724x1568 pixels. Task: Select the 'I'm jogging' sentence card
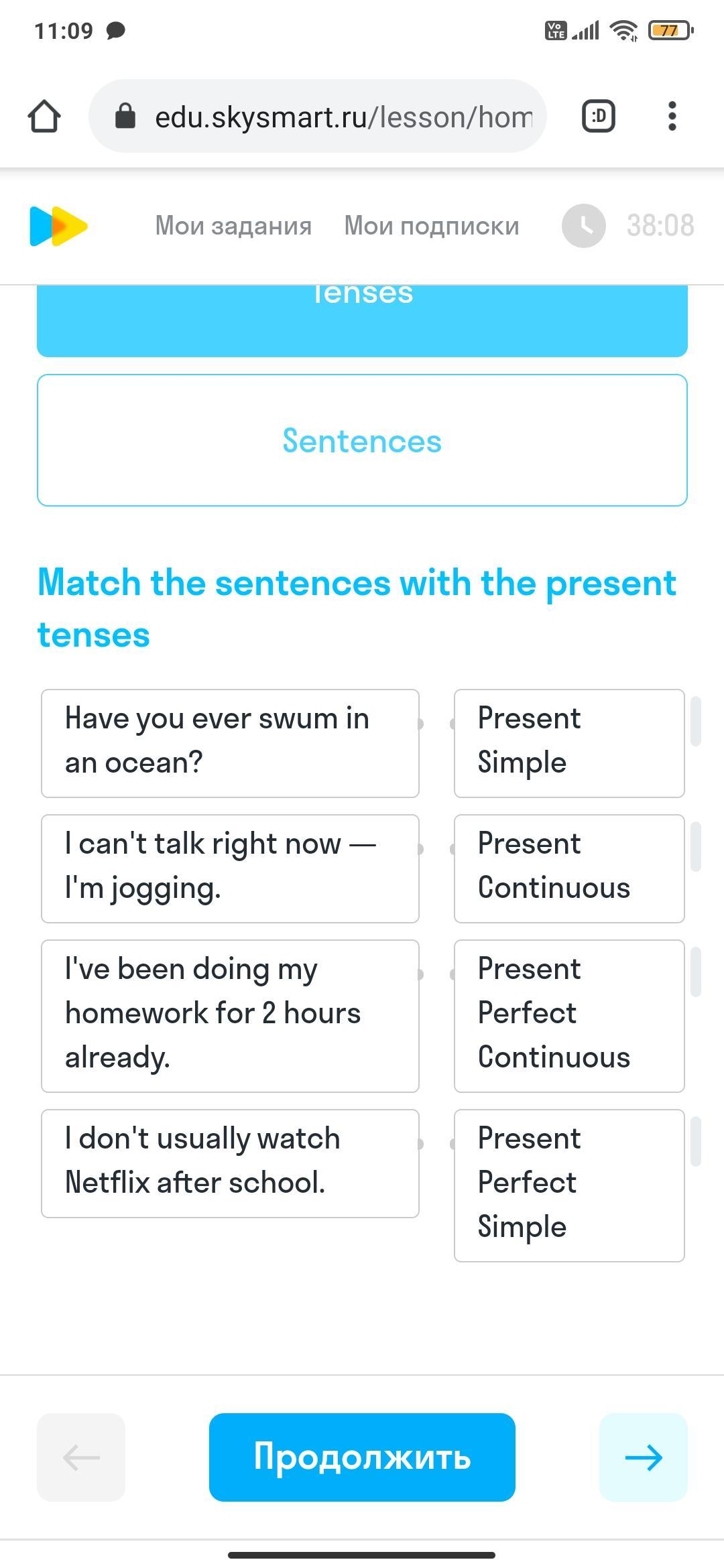point(230,868)
